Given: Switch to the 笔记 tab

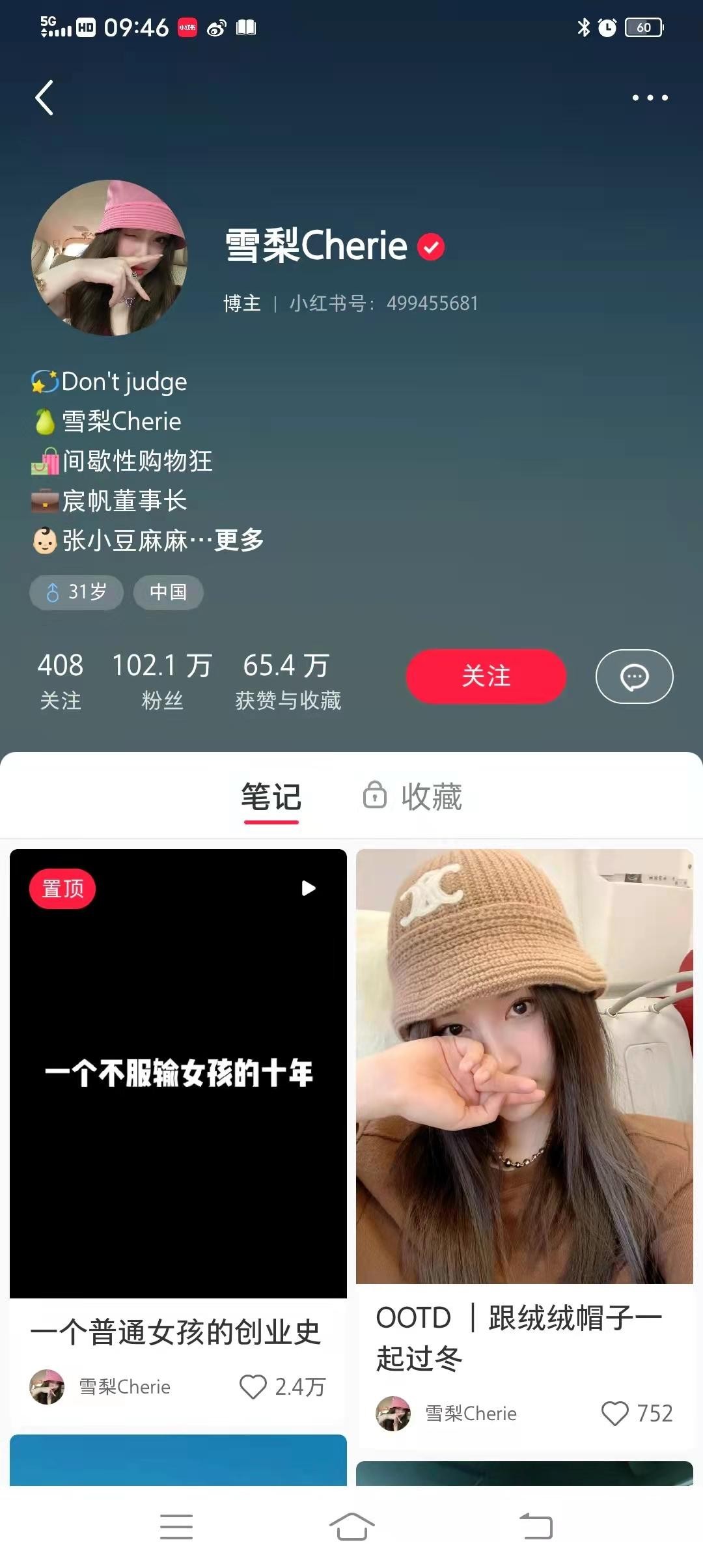Looking at the screenshot, I should (271, 797).
